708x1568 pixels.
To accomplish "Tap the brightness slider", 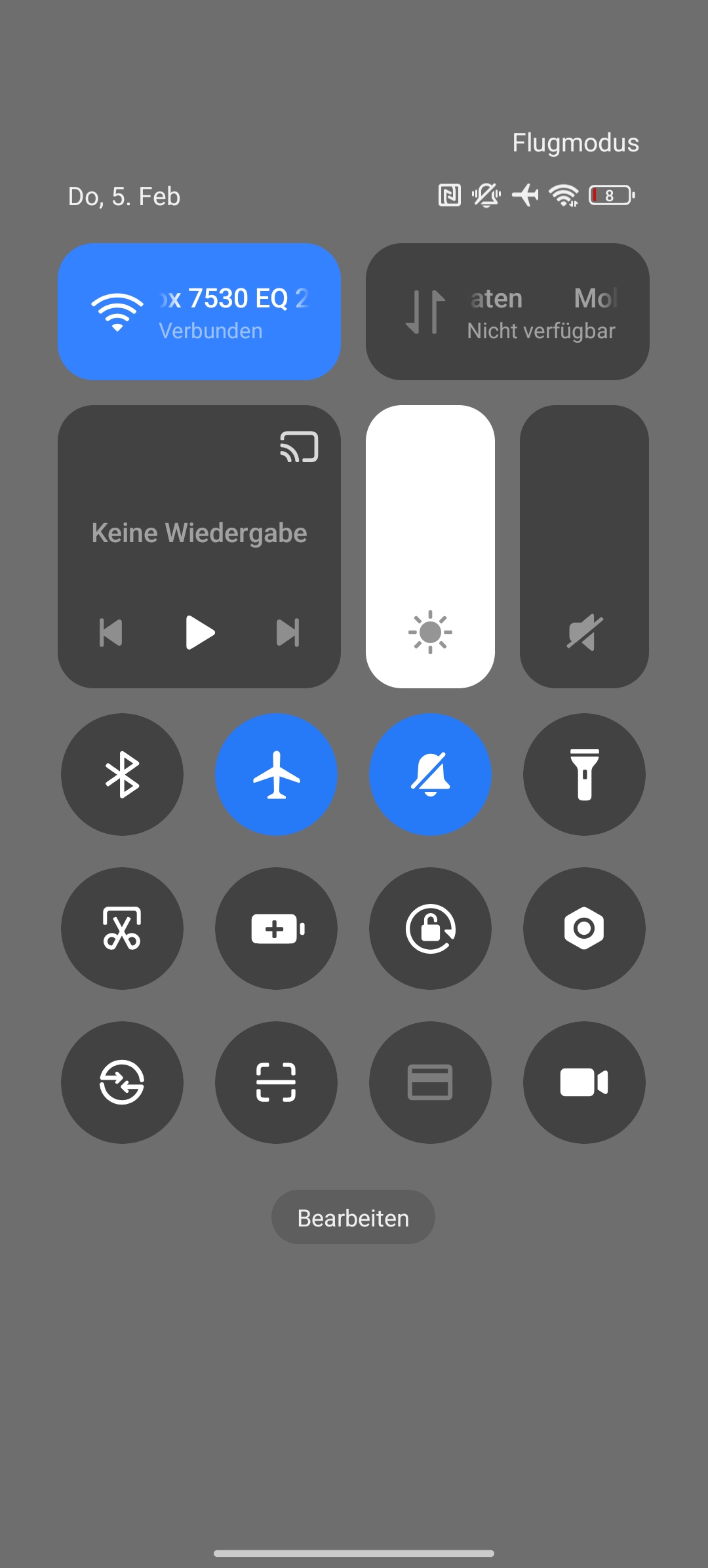I will pyautogui.click(x=430, y=545).
